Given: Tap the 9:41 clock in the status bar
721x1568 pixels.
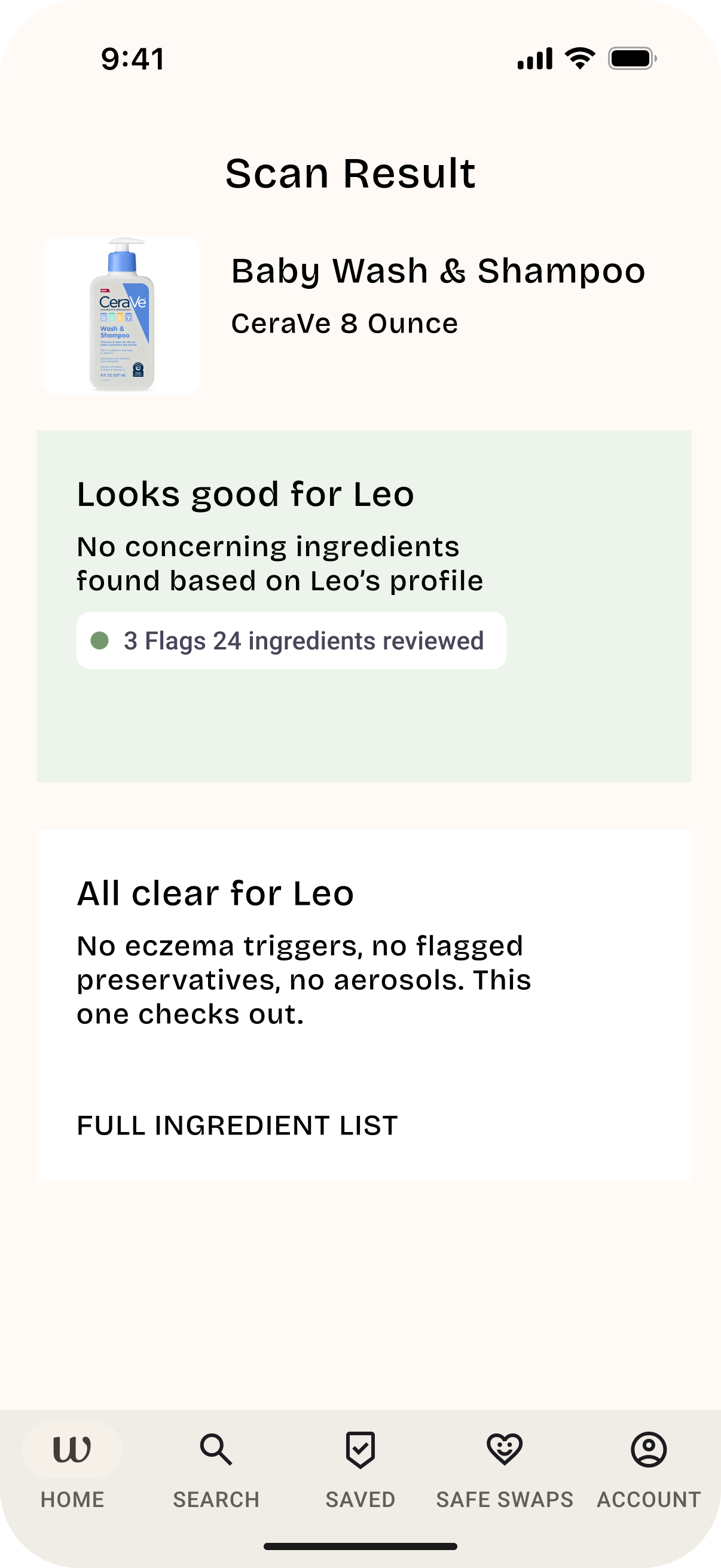Looking at the screenshot, I should 130,59.
